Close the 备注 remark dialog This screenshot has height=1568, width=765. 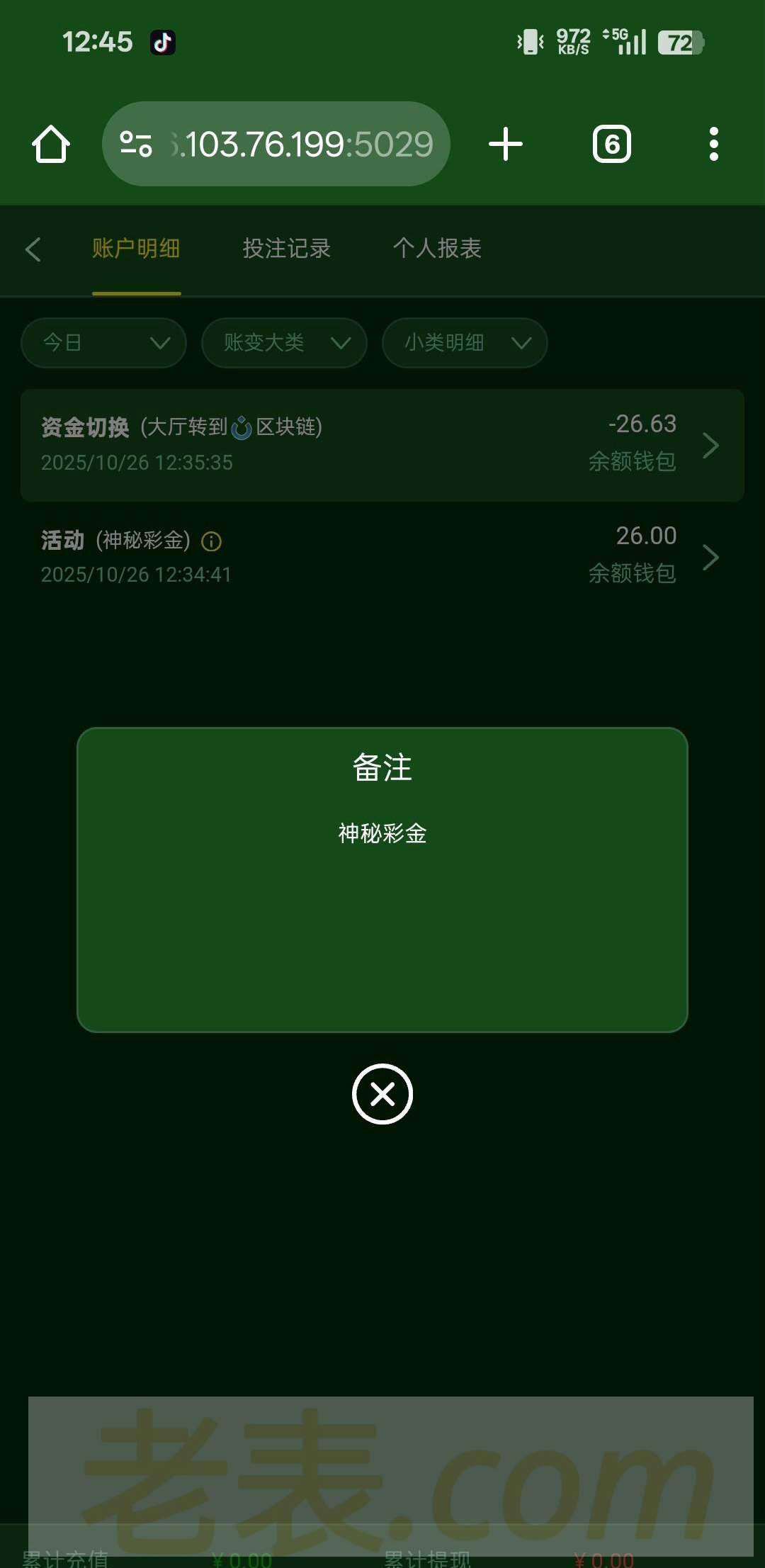(x=382, y=1094)
